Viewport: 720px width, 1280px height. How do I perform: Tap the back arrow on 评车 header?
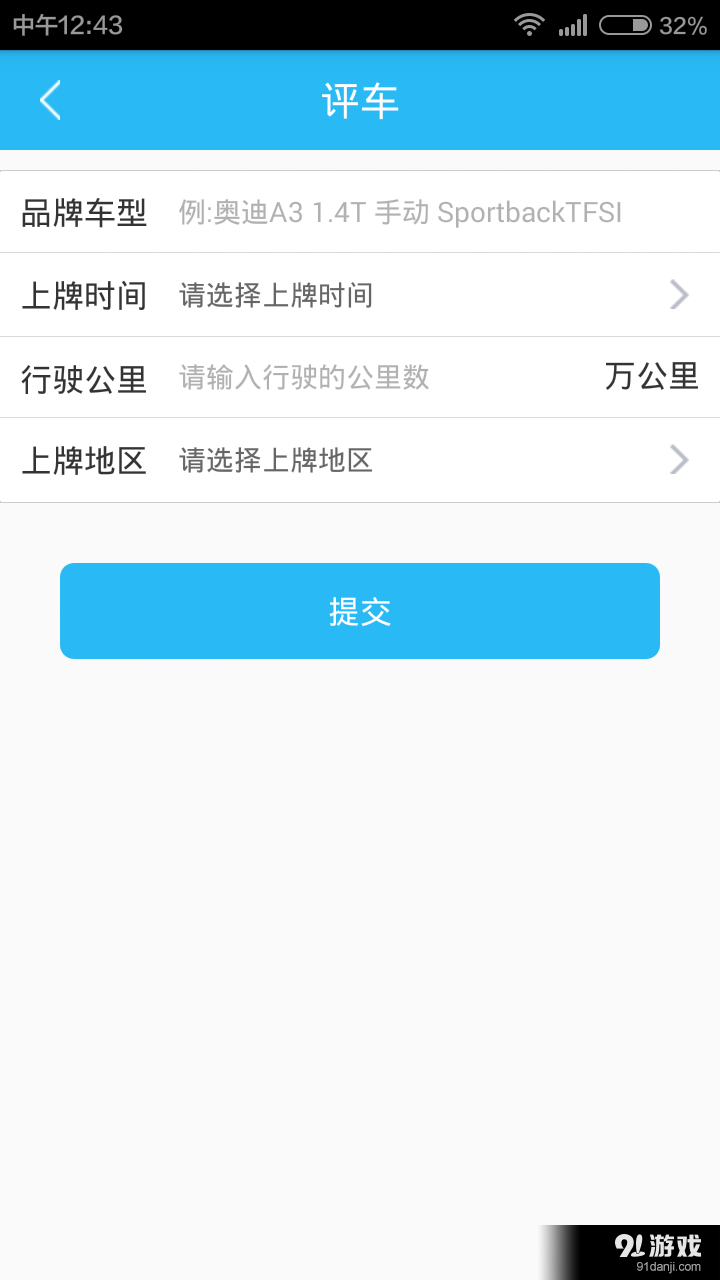(x=50, y=100)
